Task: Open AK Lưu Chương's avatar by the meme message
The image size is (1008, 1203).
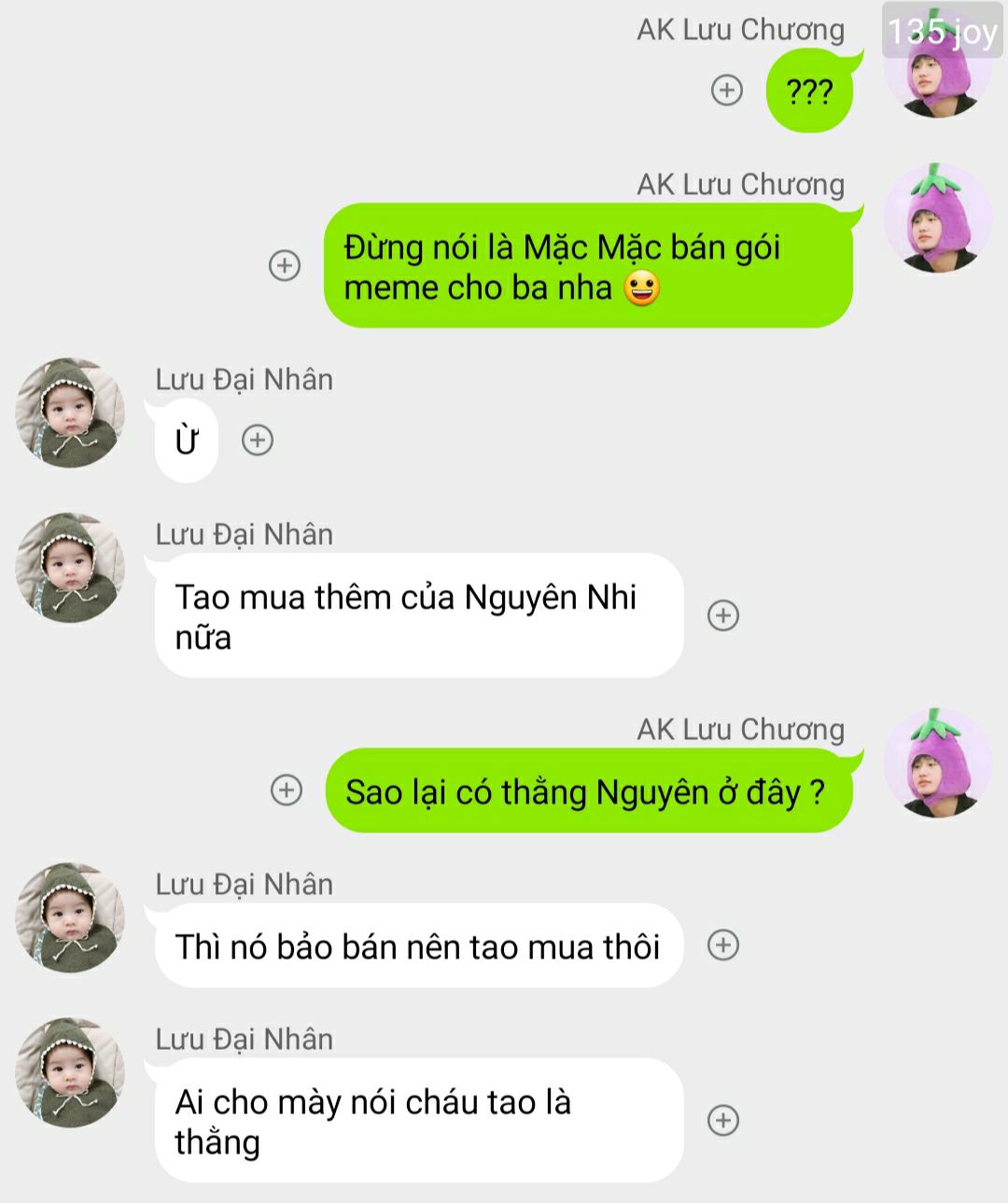Action: coord(936,218)
